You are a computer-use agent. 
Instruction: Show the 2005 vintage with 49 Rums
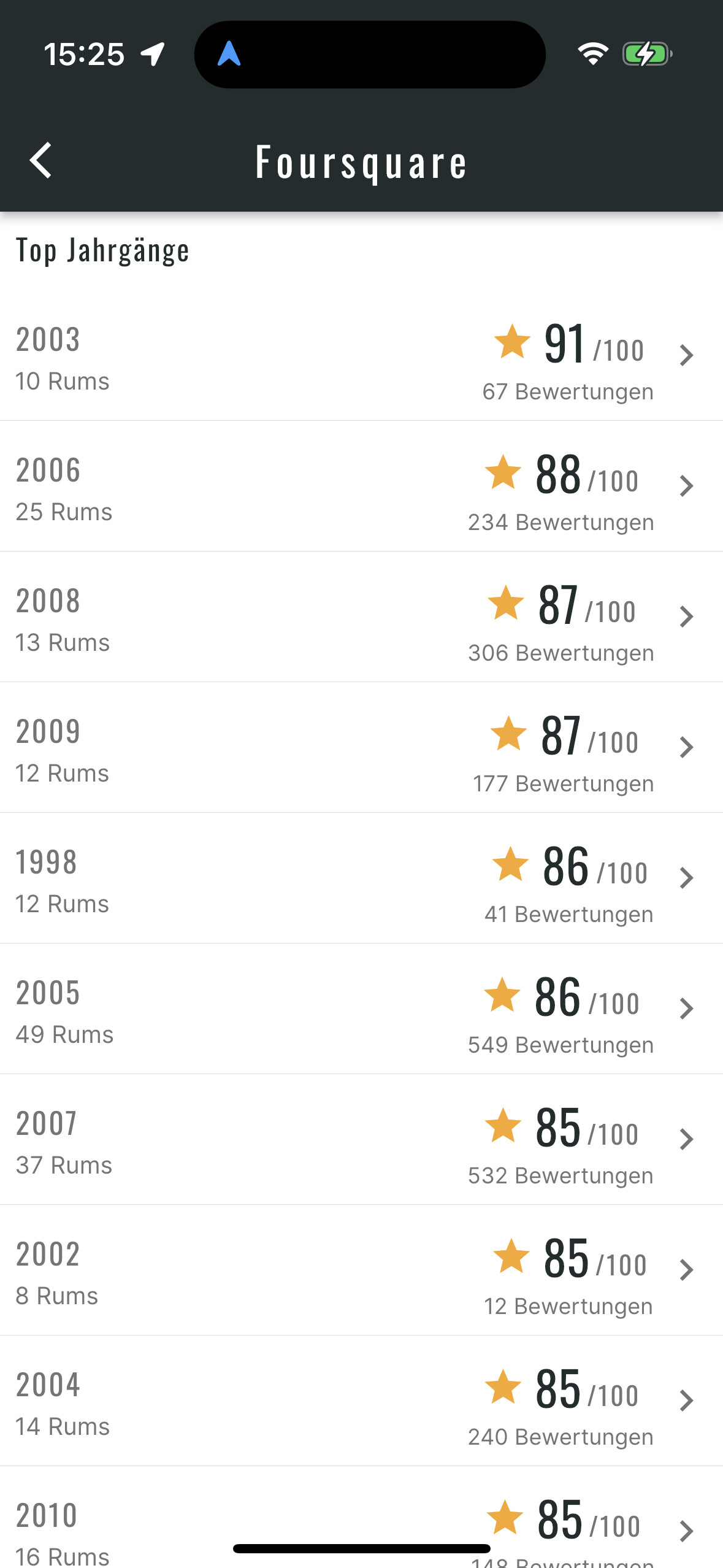[x=361, y=1009]
